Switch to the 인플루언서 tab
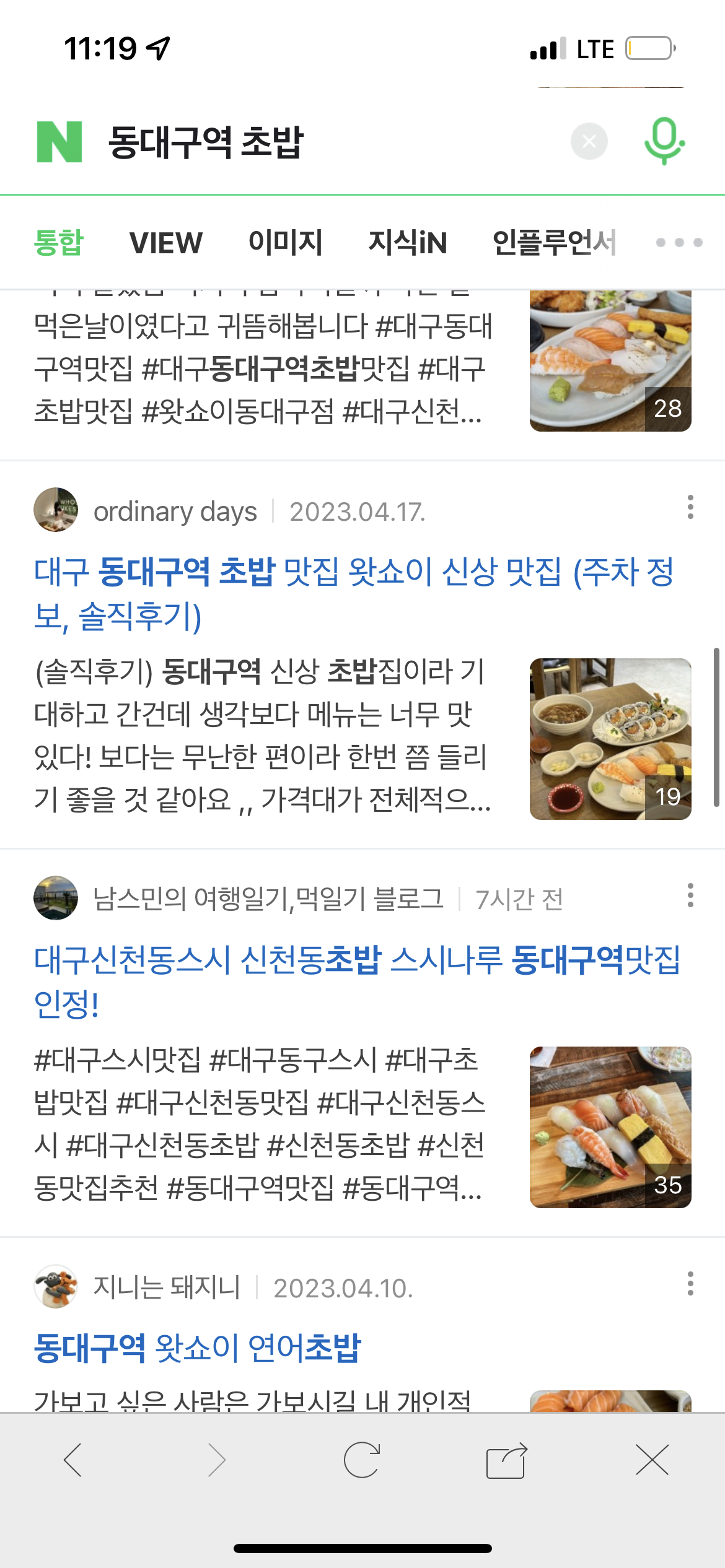 pos(553,243)
